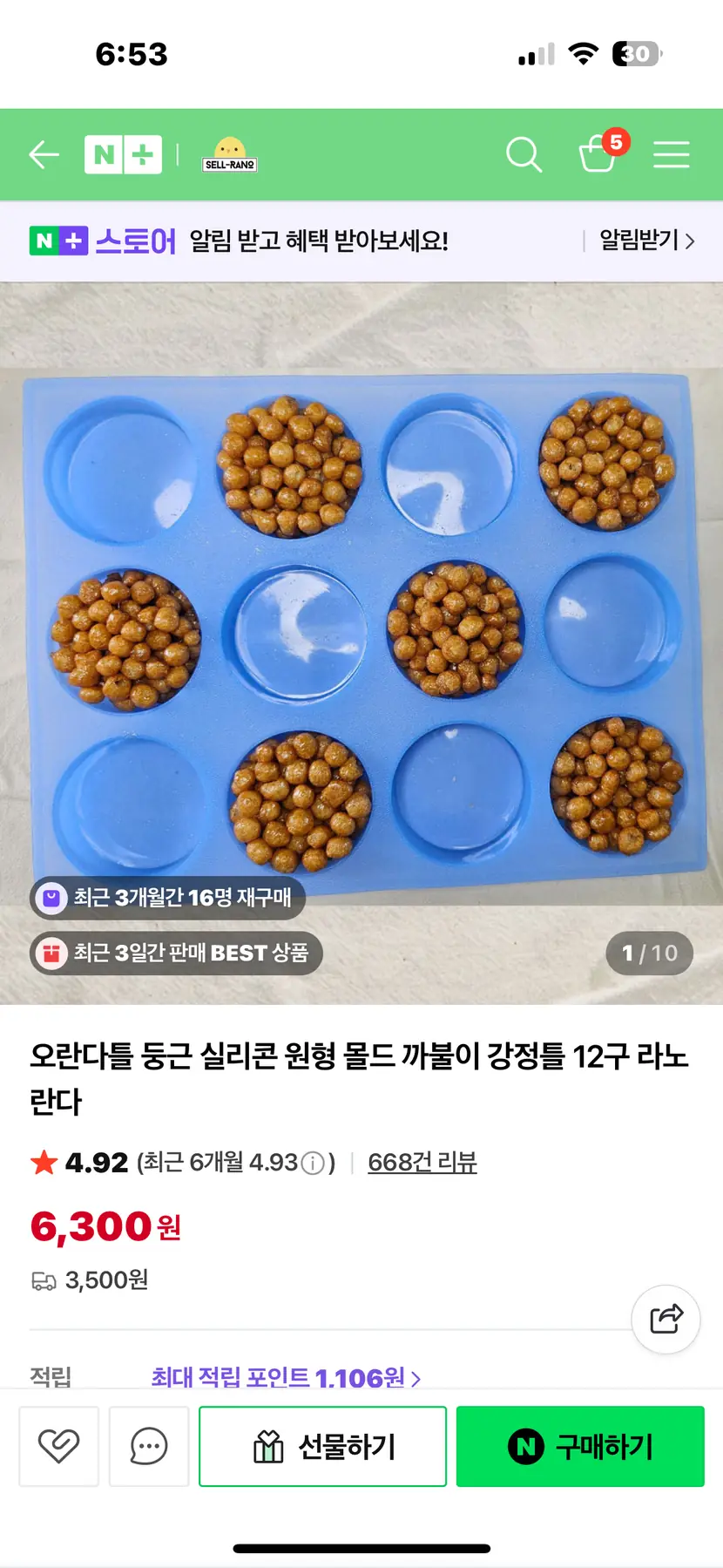Tap 선물하기 to send as gift
The height and width of the screenshot is (1568, 723).
click(322, 1446)
